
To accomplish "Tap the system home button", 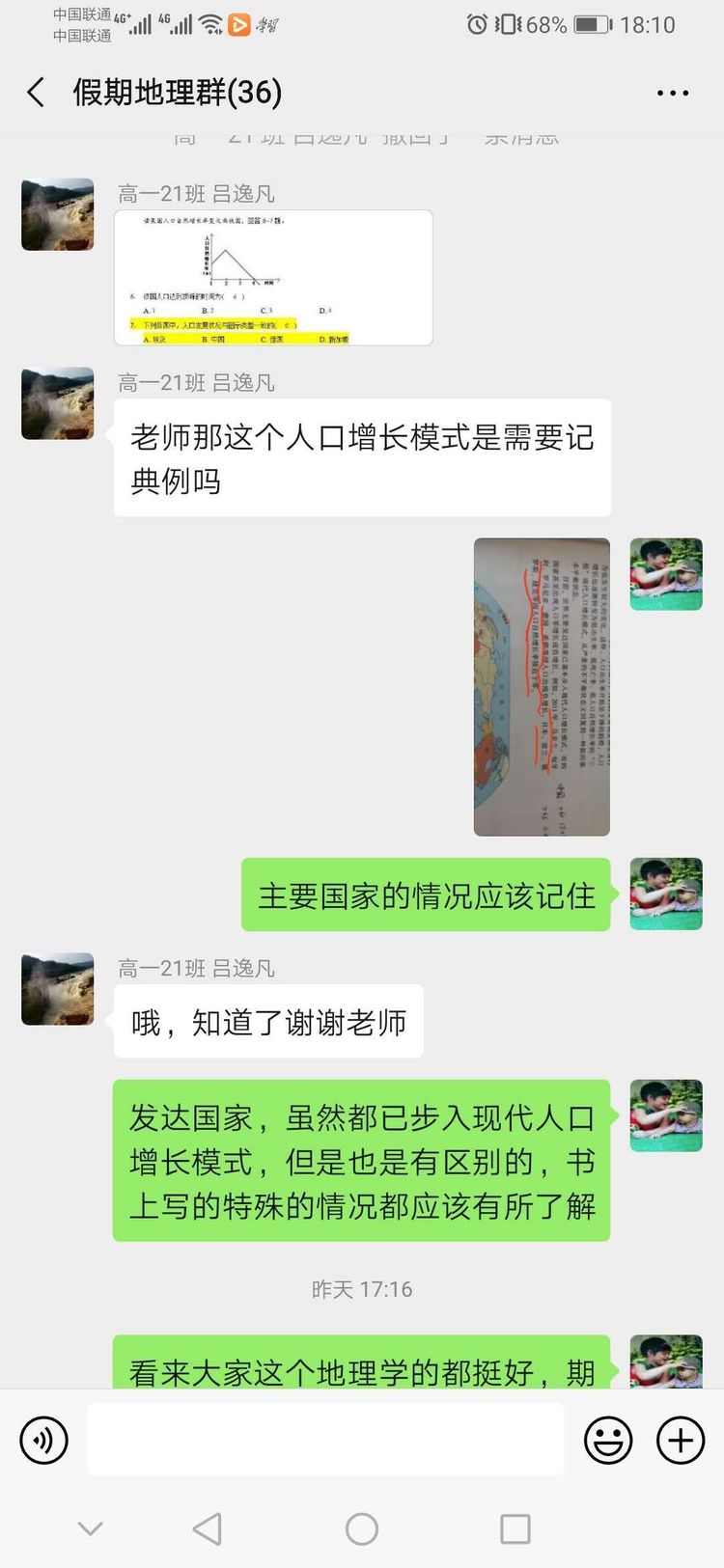I will (362, 1528).
